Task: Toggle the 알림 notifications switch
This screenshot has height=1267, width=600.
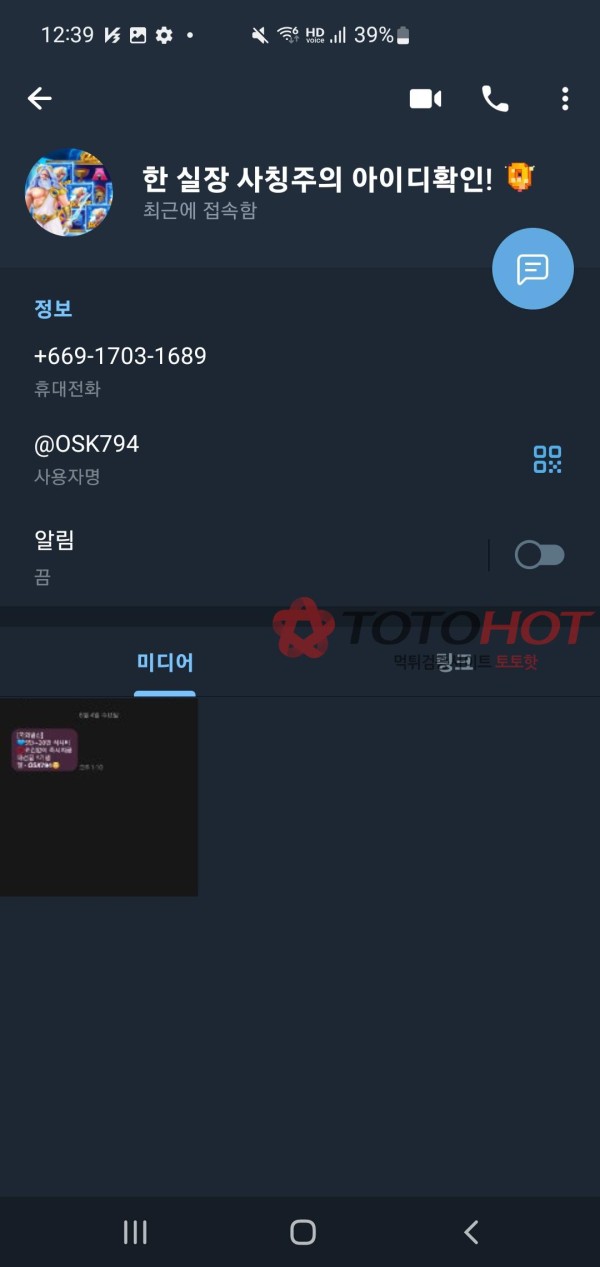Action: [540, 555]
